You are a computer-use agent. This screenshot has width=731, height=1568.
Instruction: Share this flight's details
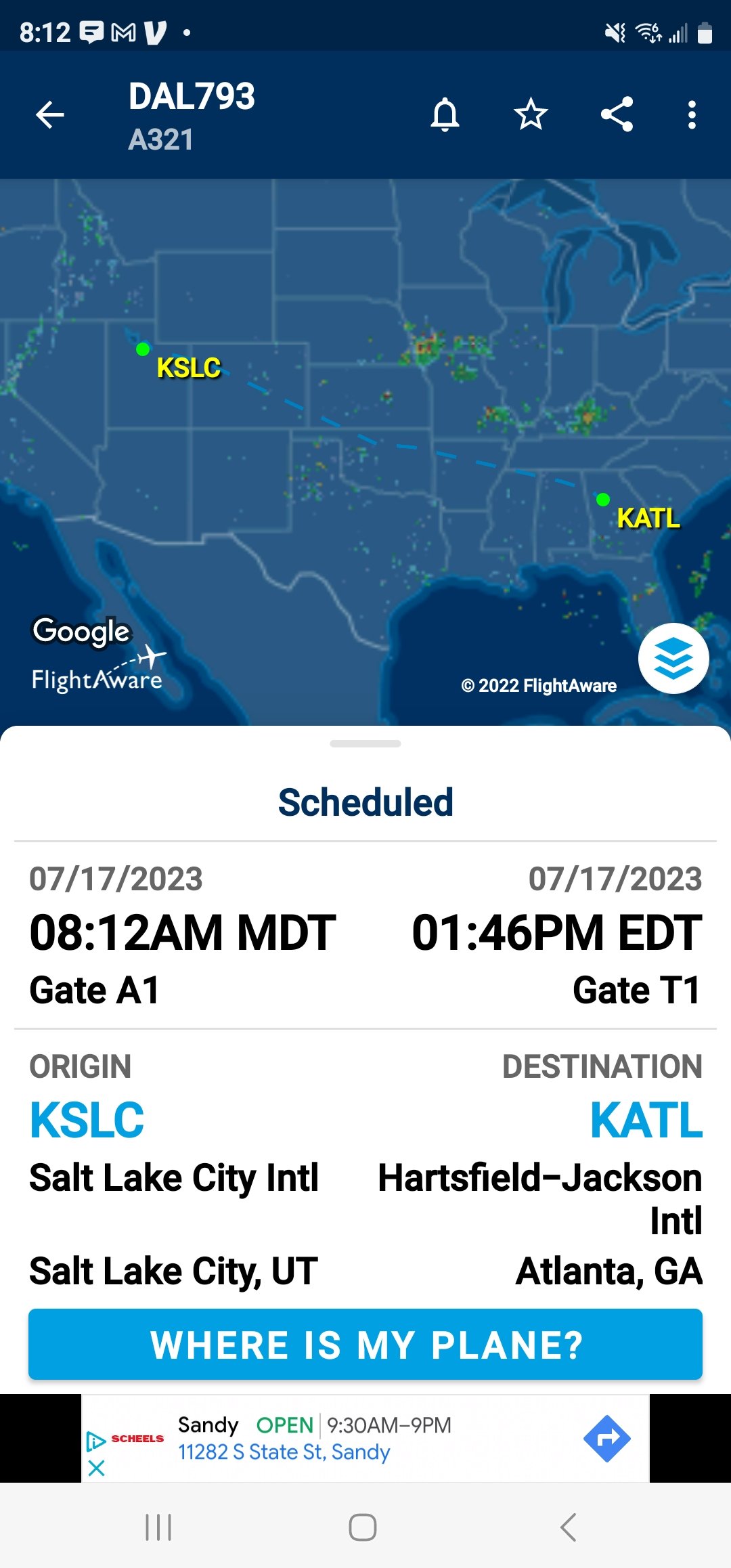click(617, 114)
